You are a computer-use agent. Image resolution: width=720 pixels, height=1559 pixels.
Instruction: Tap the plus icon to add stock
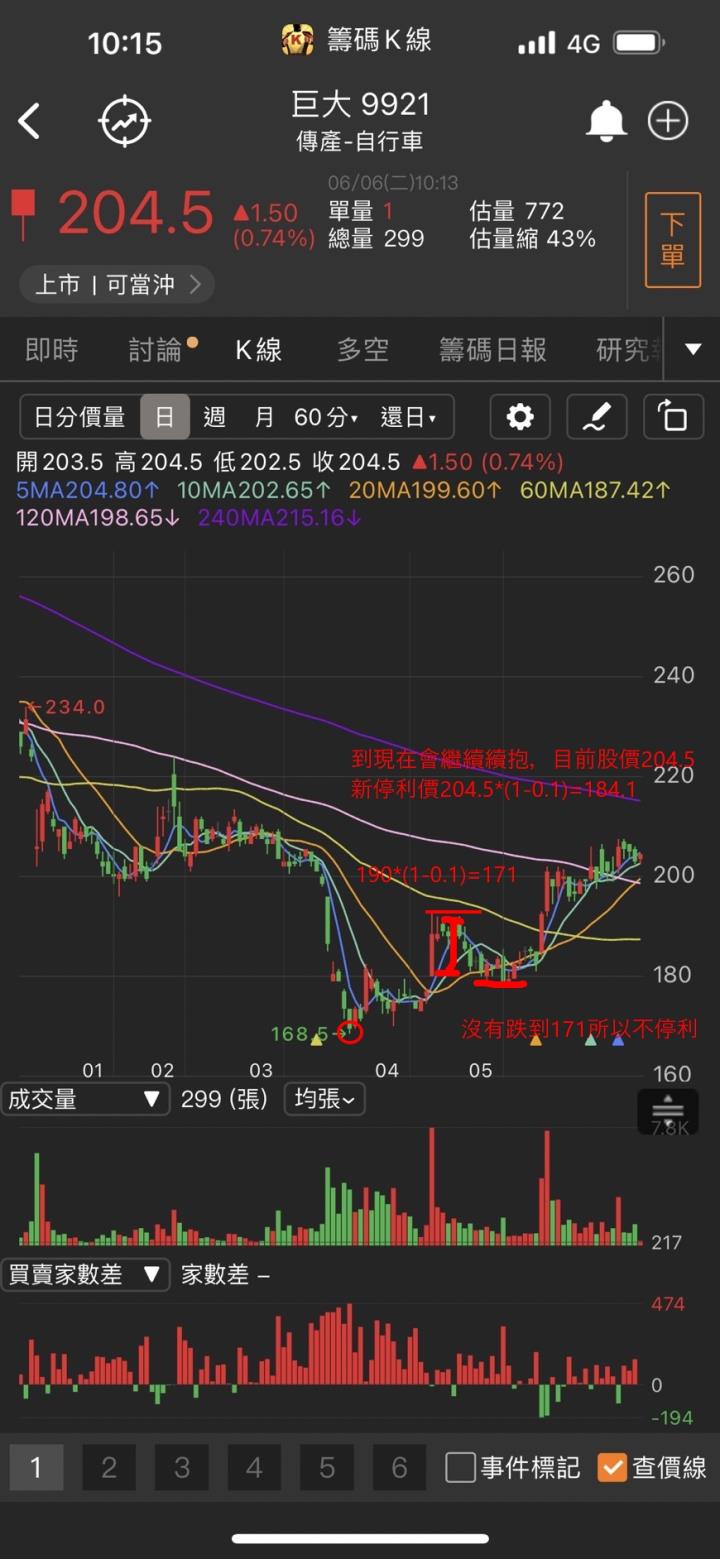point(668,120)
